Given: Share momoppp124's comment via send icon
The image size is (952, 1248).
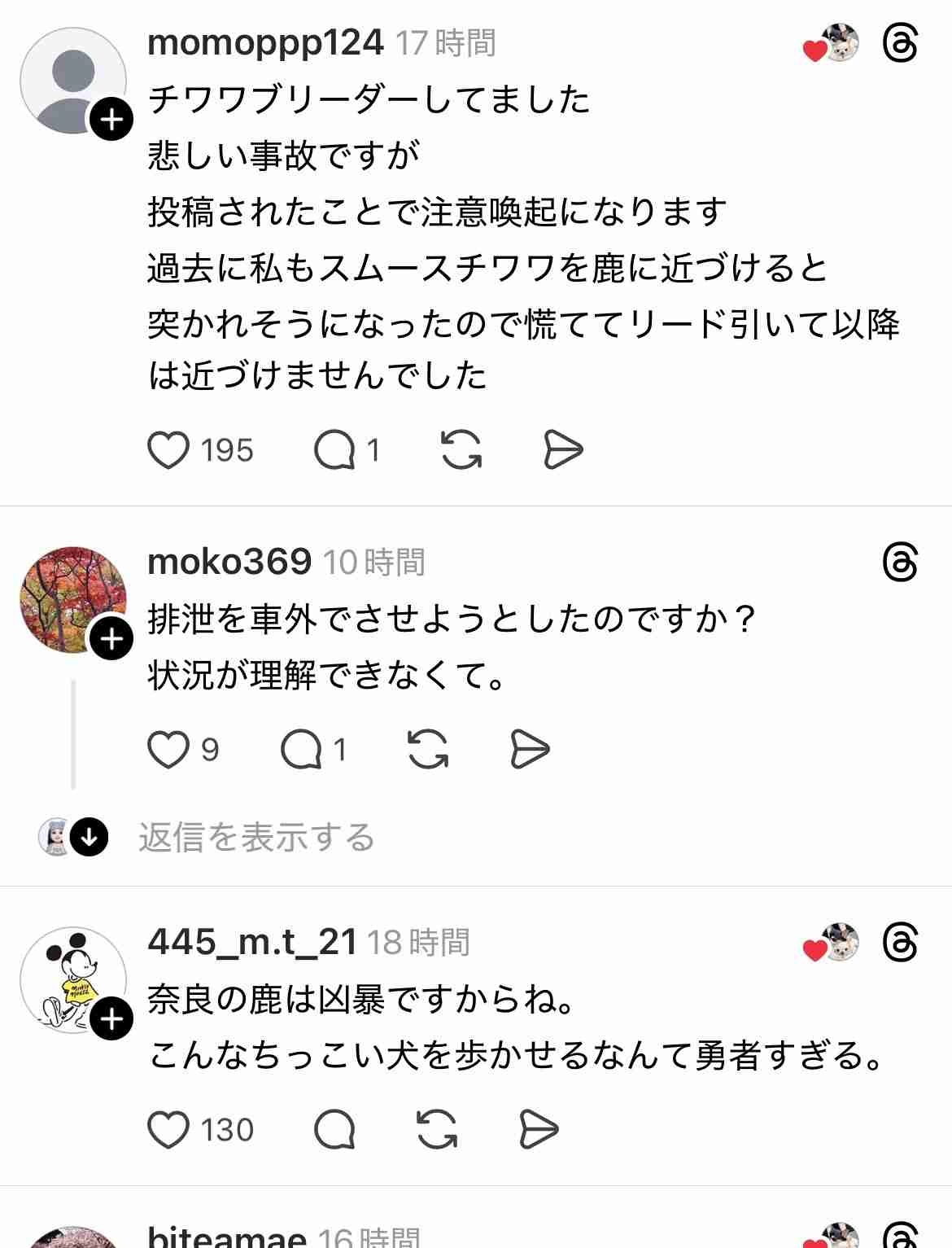Looking at the screenshot, I should coord(563,450).
